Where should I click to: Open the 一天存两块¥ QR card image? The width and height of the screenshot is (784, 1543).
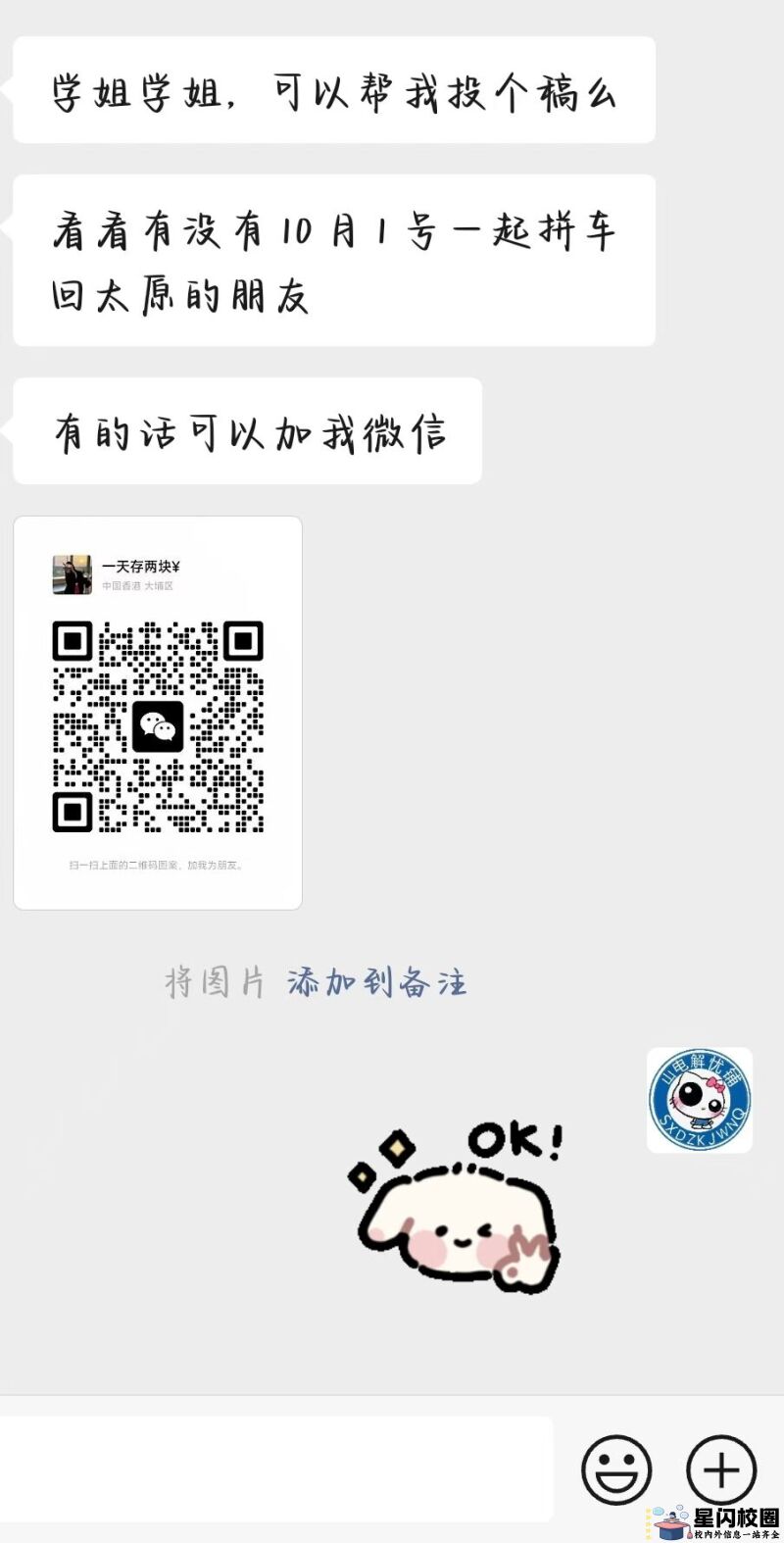(x=158, y=713)
